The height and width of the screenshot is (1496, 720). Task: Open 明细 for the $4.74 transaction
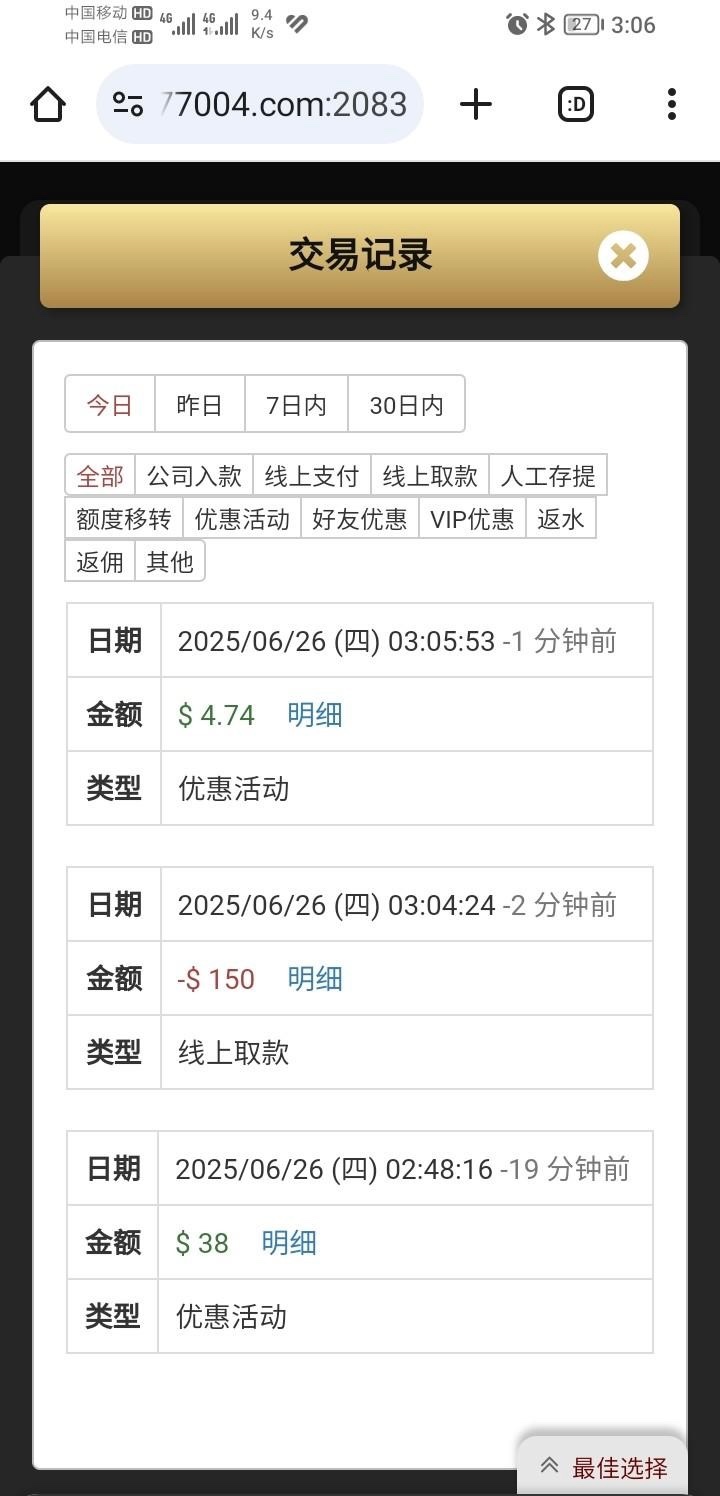314,714
